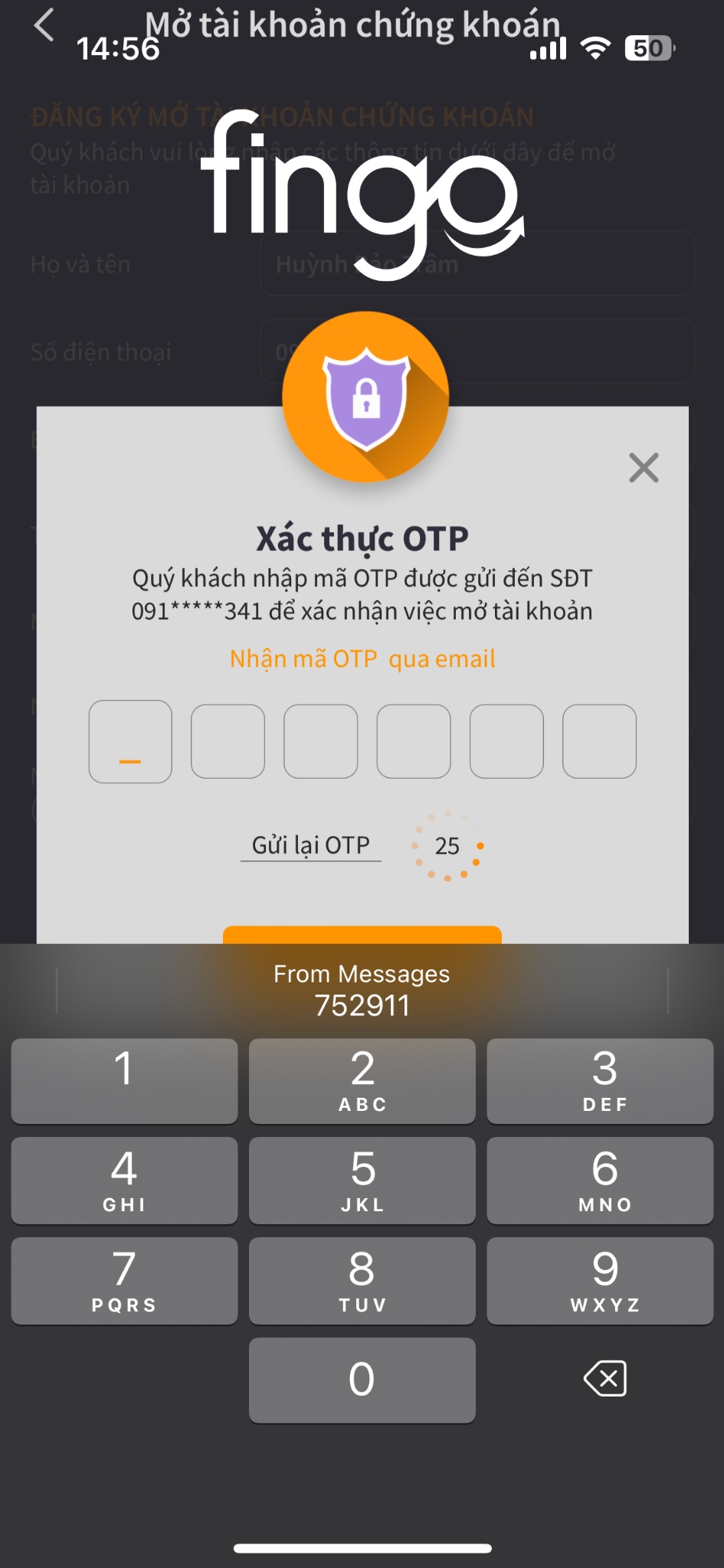
Task: Tap "Nhận mã OTP qua email" link
Action: click(x=362, y=658)
